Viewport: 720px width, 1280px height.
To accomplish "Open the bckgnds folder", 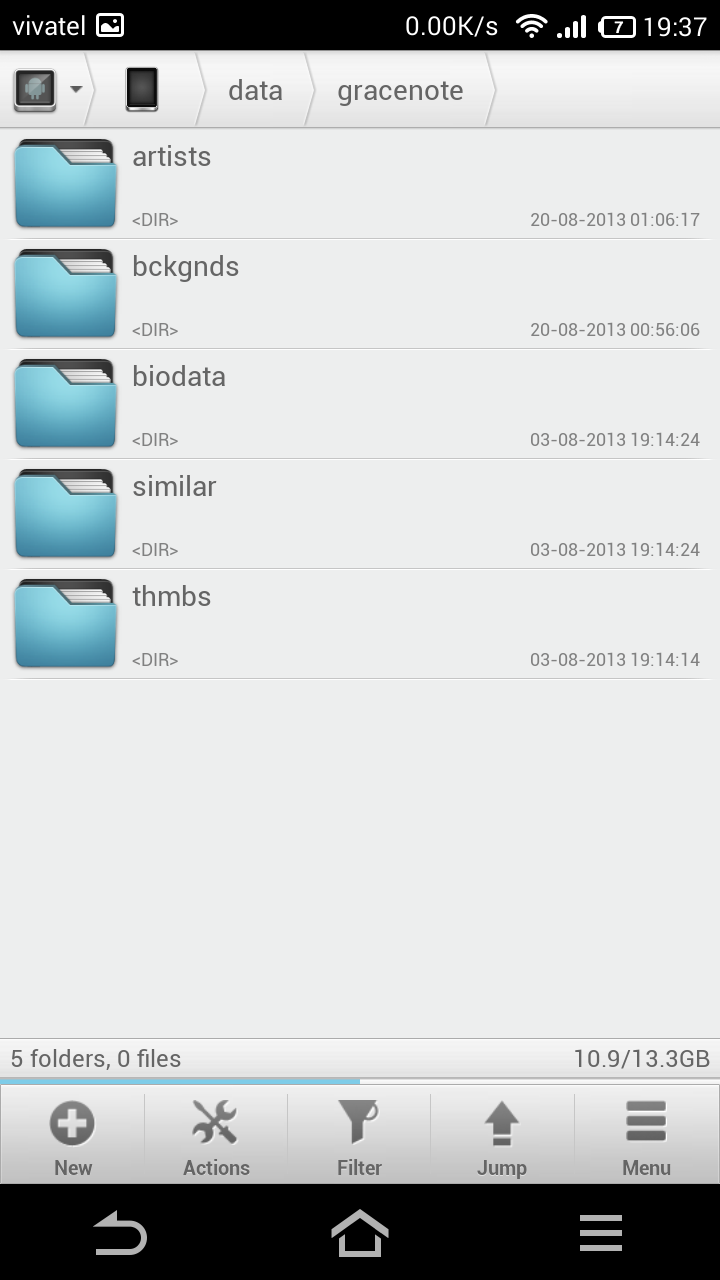I will (360, 294).
